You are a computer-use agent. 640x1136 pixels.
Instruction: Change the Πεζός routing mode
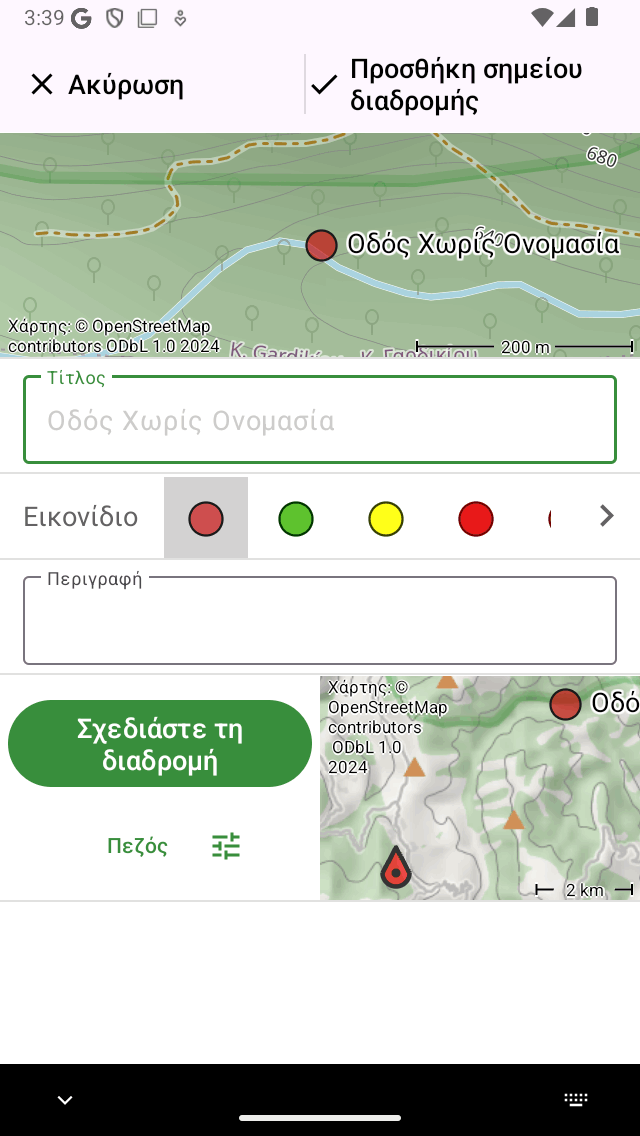tap(138, 846)
